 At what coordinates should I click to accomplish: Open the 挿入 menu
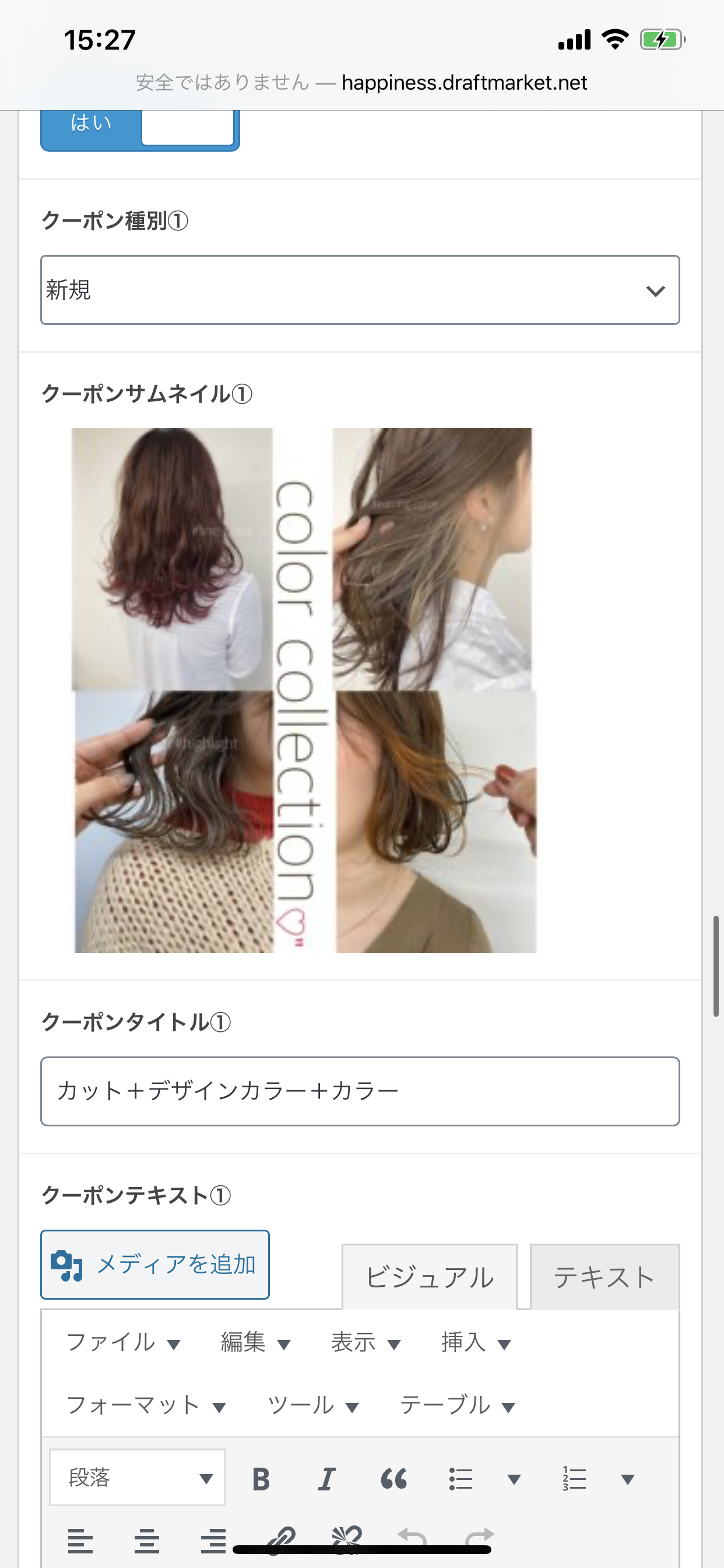pos(475,1343)
